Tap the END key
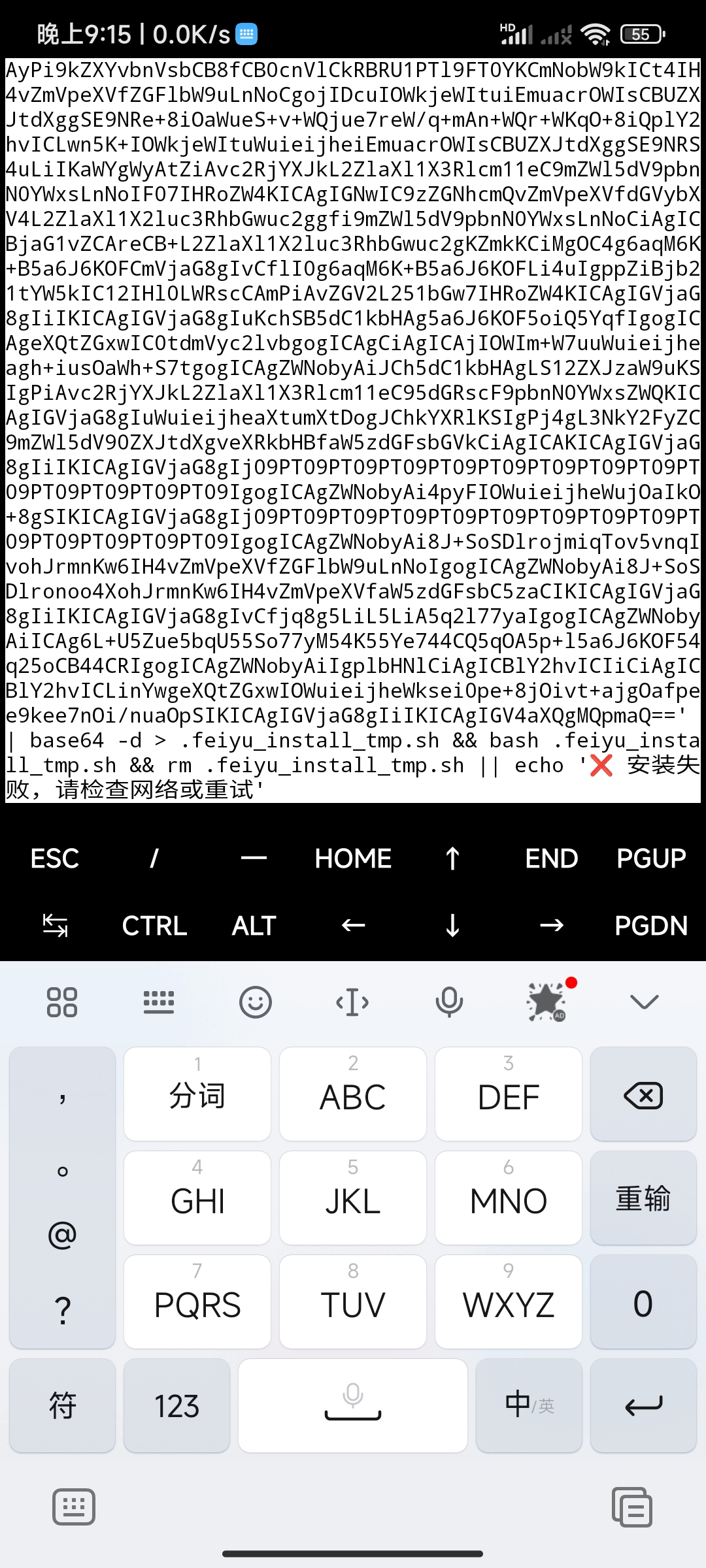This screenshot has width=706, height=1568. pyautogui.click(x=551, y=858)
